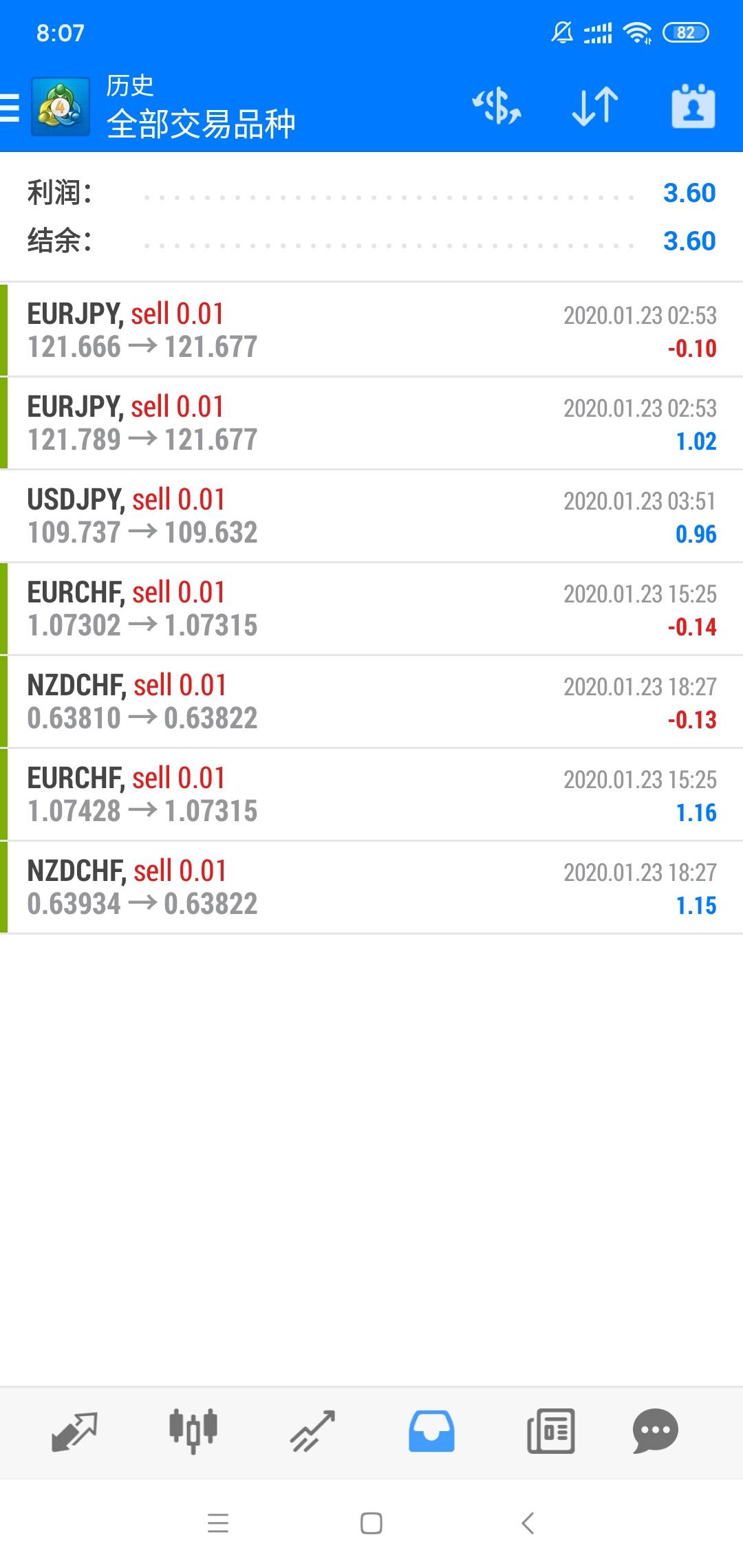Open the NZDCHF trade with 1.15 profit

371,887
